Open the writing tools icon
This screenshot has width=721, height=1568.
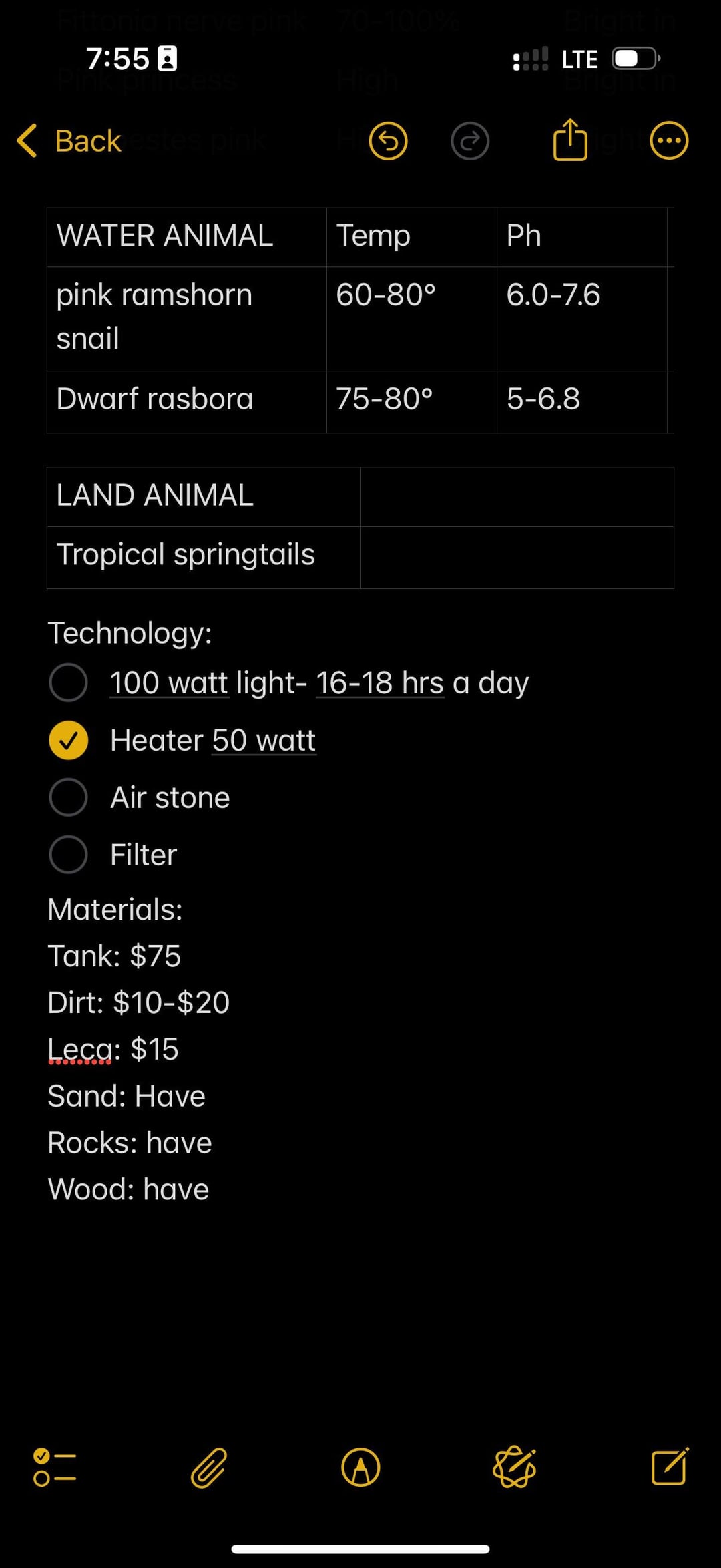(x=515, y=1467)
